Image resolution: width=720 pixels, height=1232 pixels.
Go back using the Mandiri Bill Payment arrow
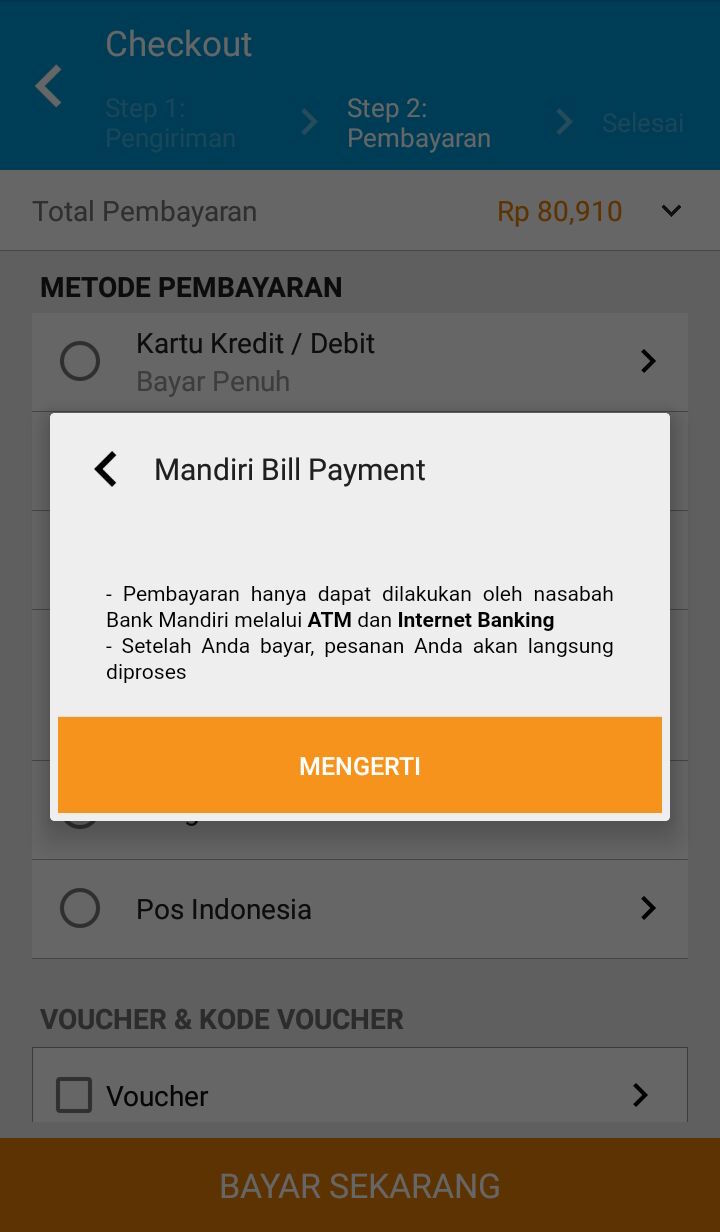(x=106, y=469)
